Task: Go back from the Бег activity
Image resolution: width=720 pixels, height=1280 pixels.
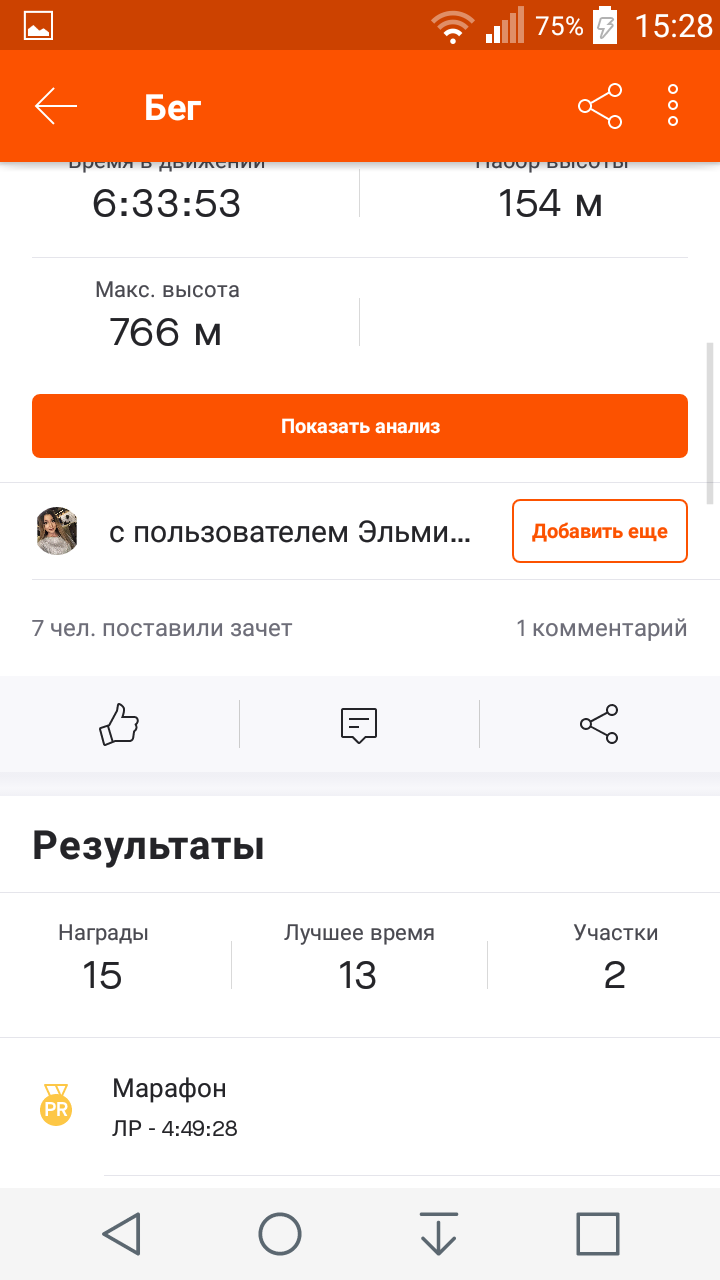Action: point(55,106)
